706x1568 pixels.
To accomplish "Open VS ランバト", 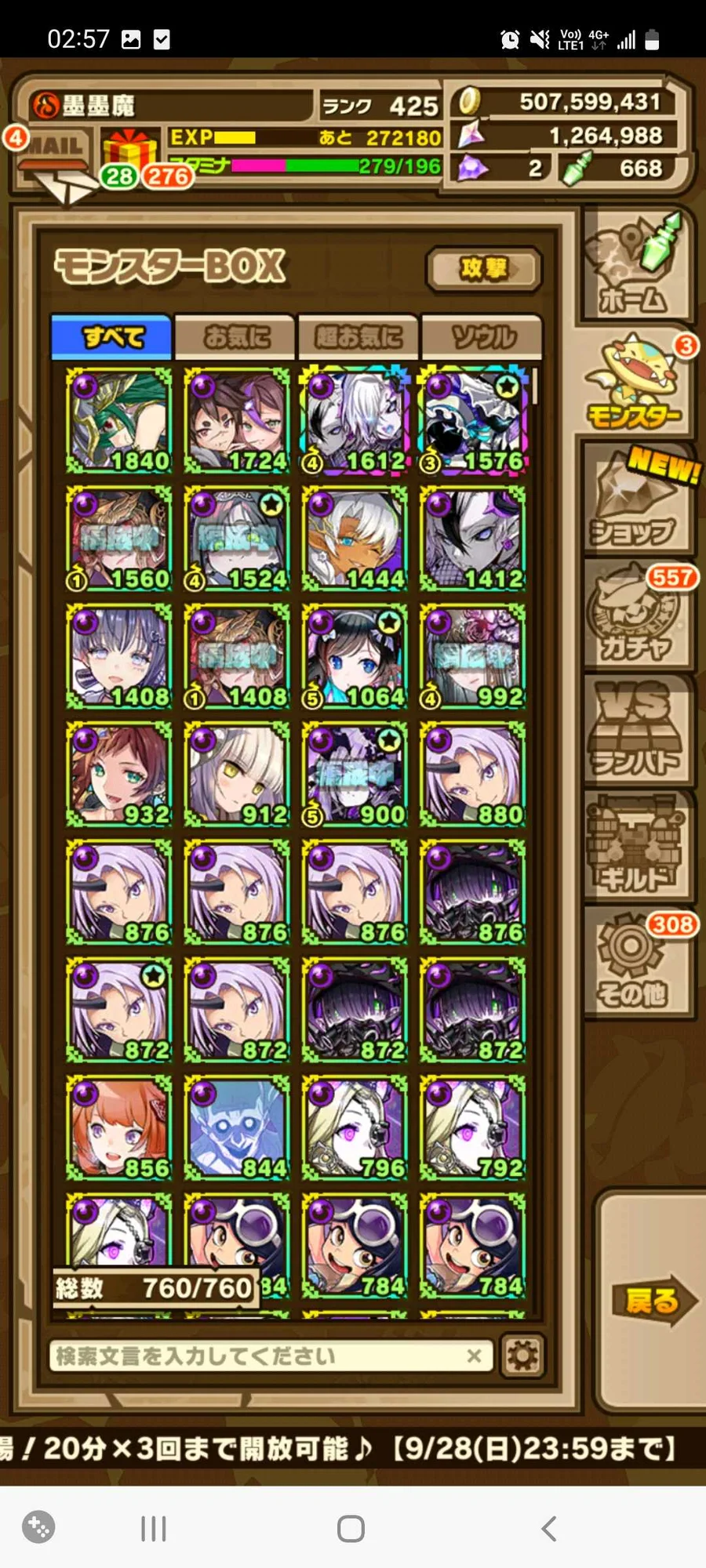I will (637, 733).
